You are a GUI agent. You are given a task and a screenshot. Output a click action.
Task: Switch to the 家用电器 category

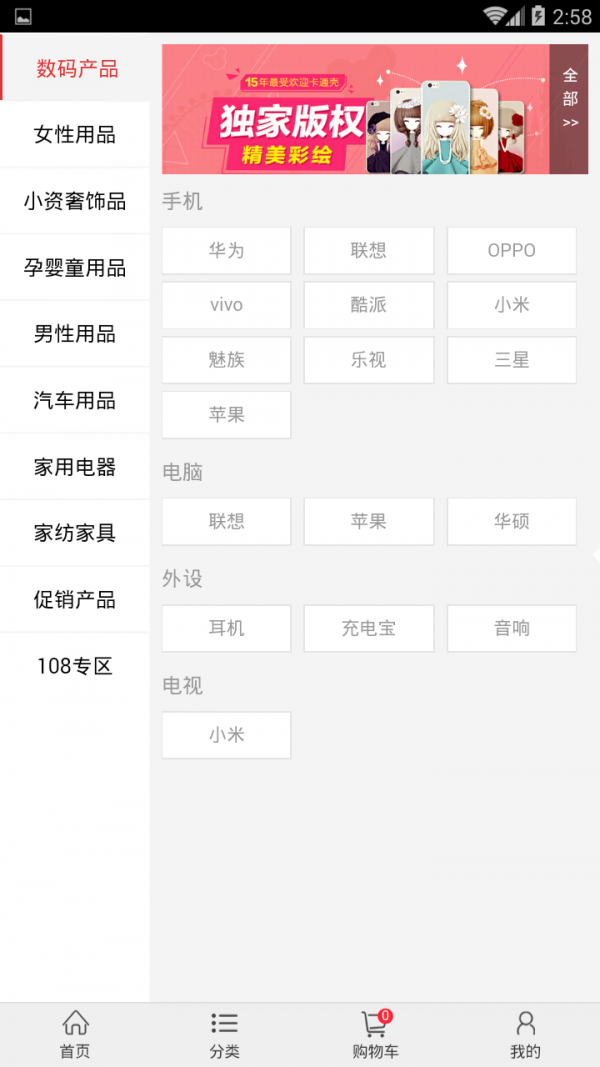pos(75,467)
